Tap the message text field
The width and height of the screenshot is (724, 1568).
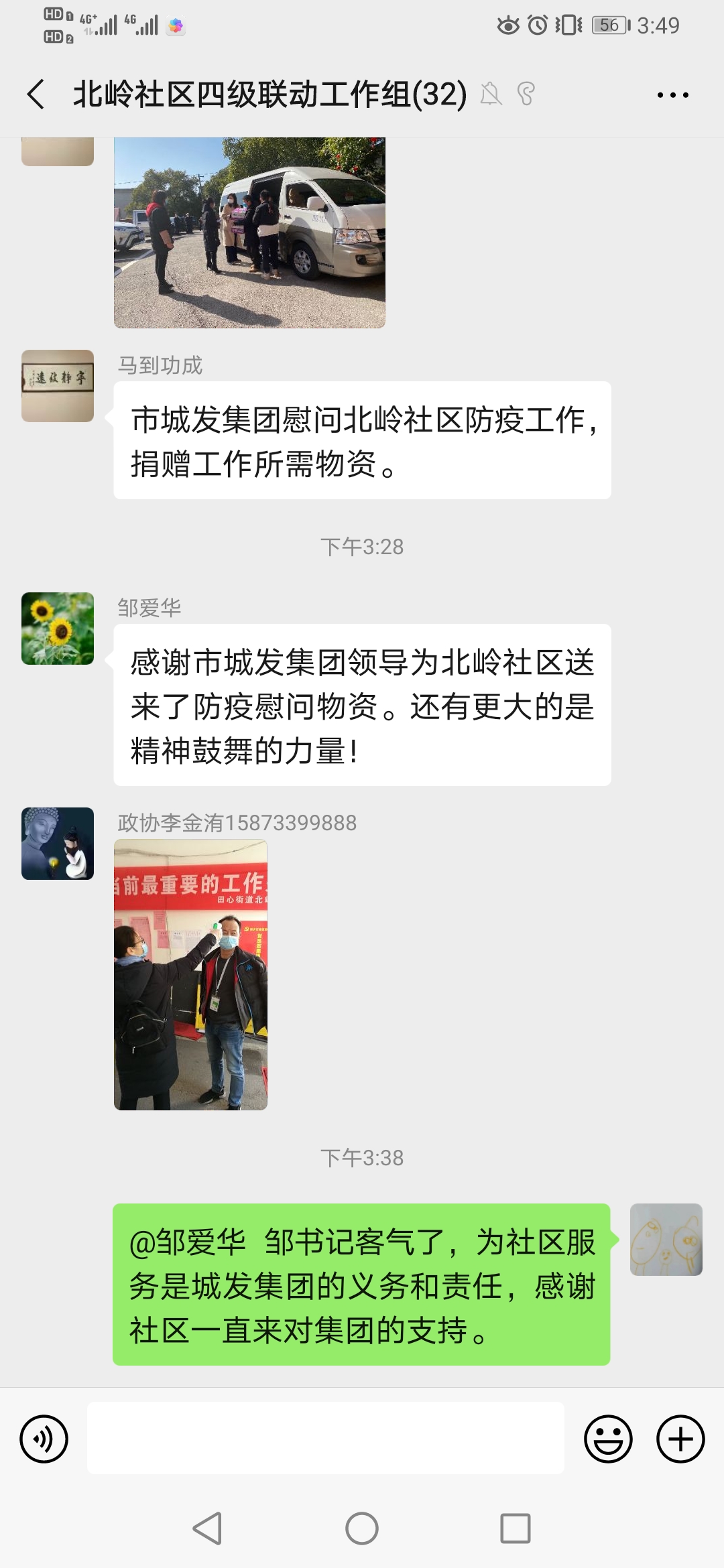[x=325, y=1438]
